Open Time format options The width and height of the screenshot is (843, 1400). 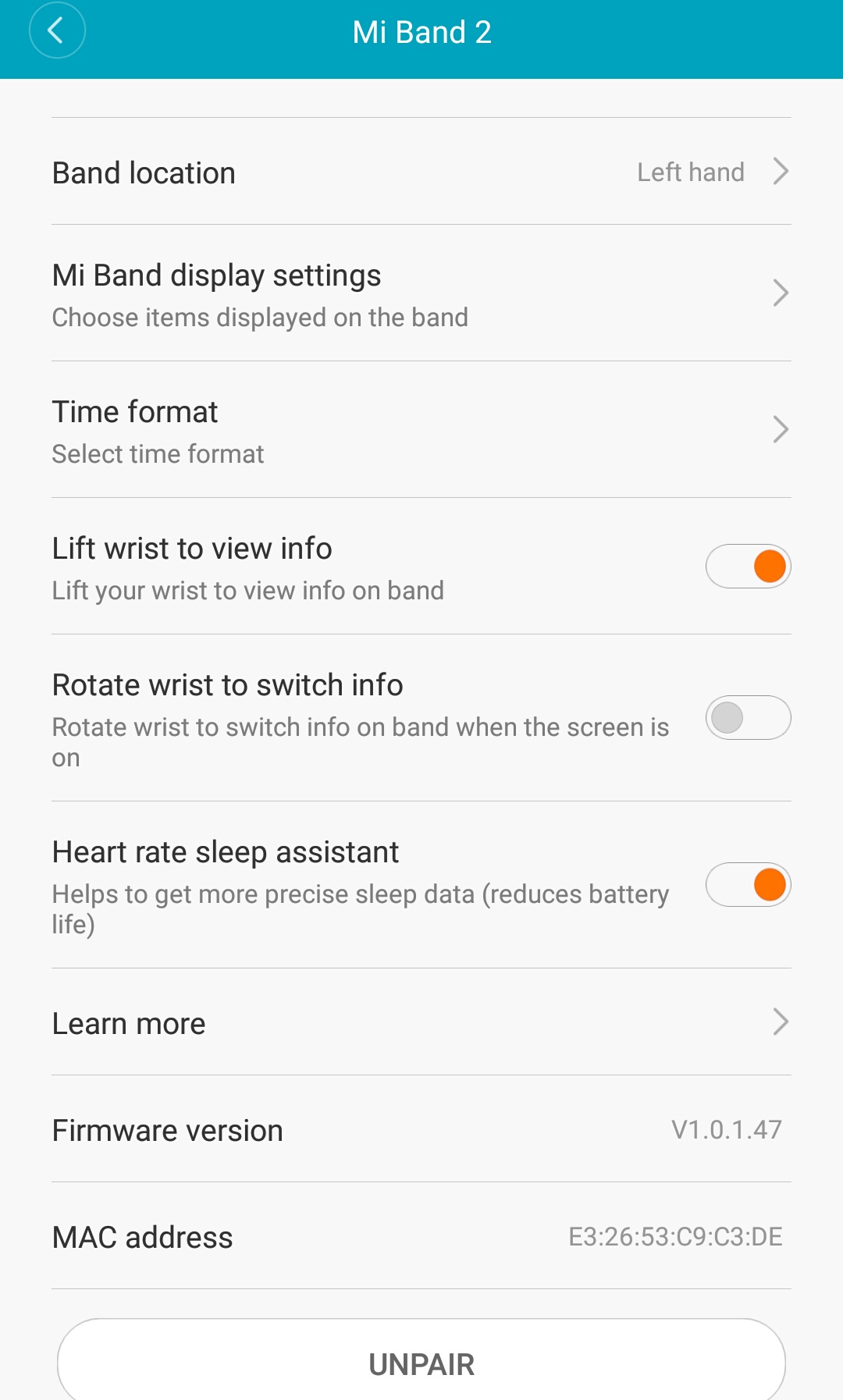[x=421, y=431]
